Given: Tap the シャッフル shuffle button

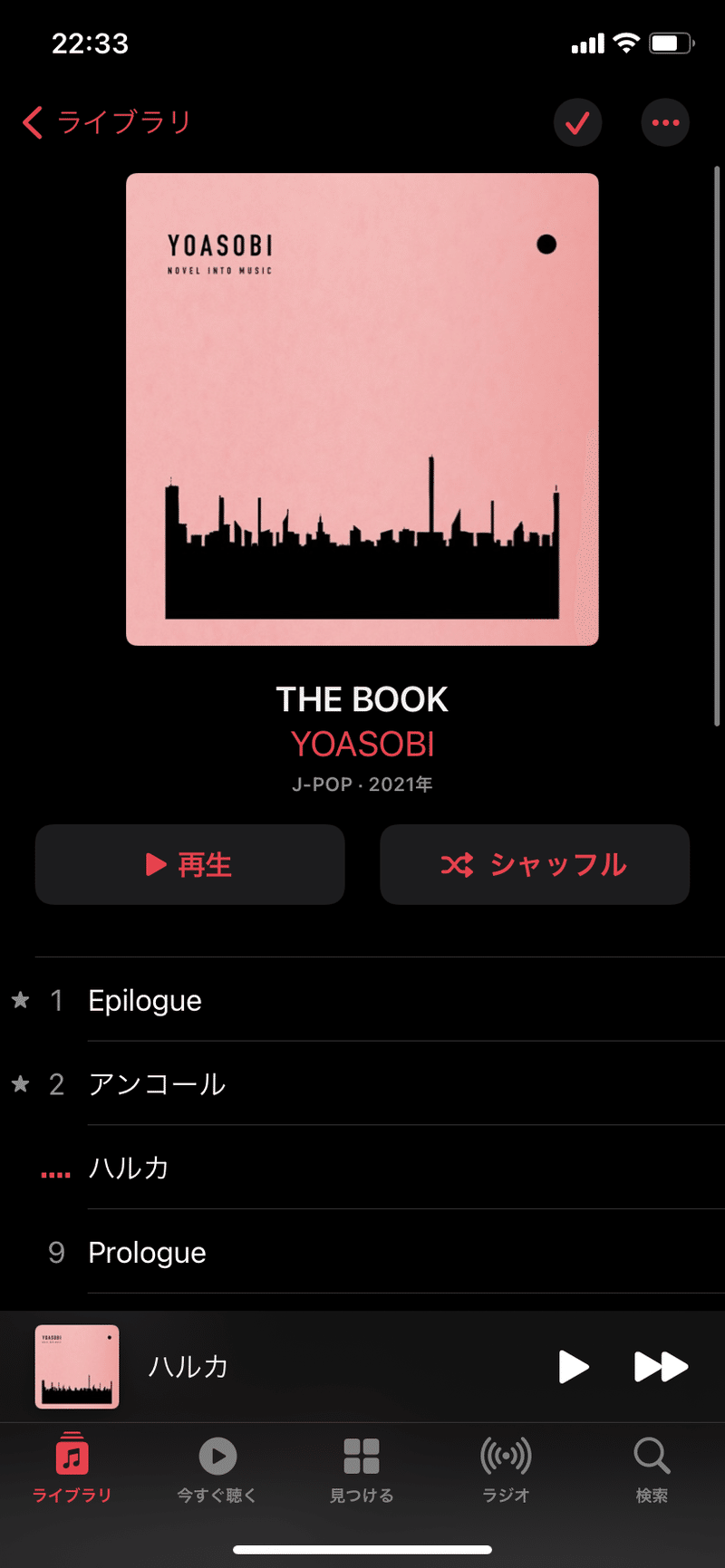Looking at the screenshot, I should pyautogui.click(x=535, y=865).
